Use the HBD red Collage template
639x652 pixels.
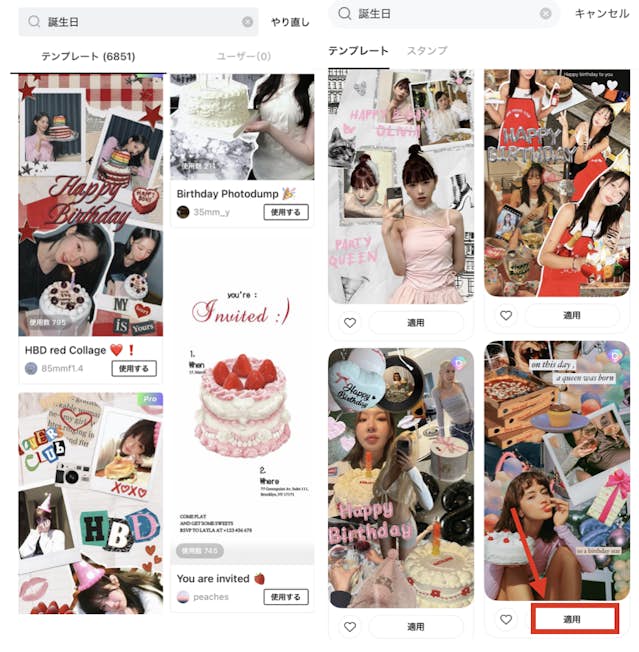134,368
